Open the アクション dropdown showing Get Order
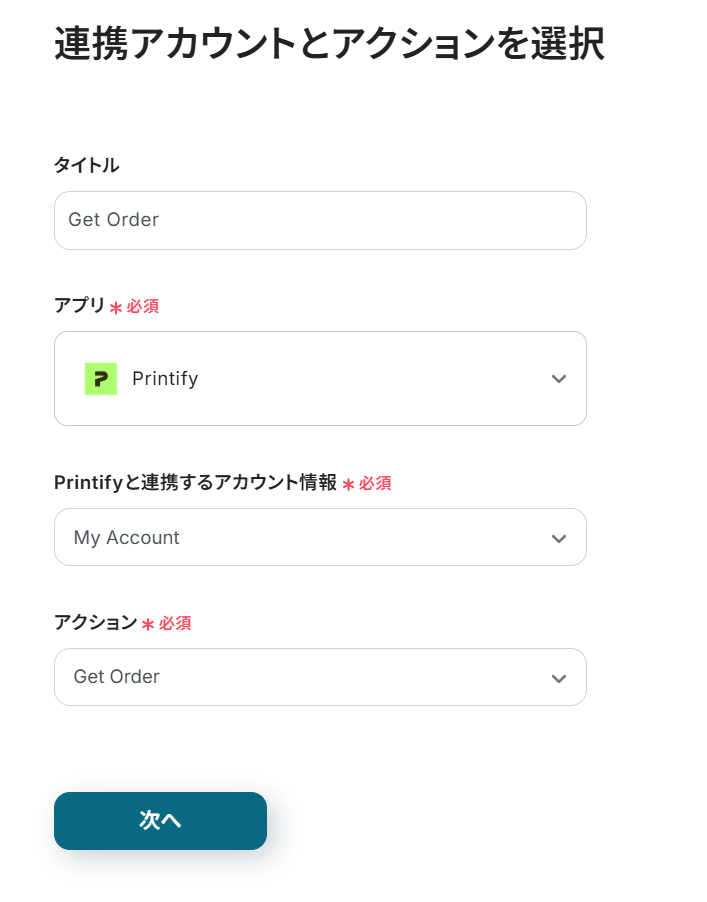 pos(320,677)
